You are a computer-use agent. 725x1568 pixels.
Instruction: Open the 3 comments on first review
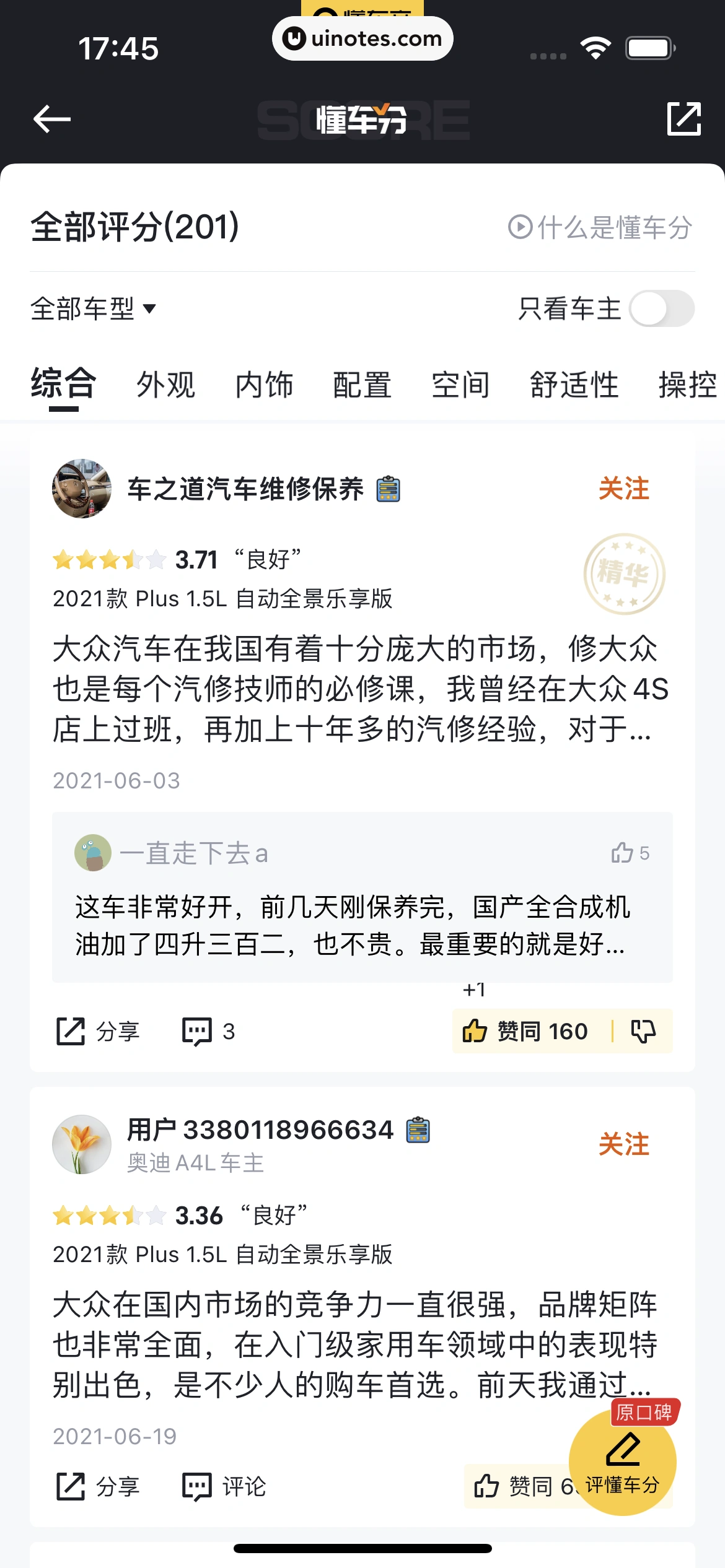coord(208,1031)
